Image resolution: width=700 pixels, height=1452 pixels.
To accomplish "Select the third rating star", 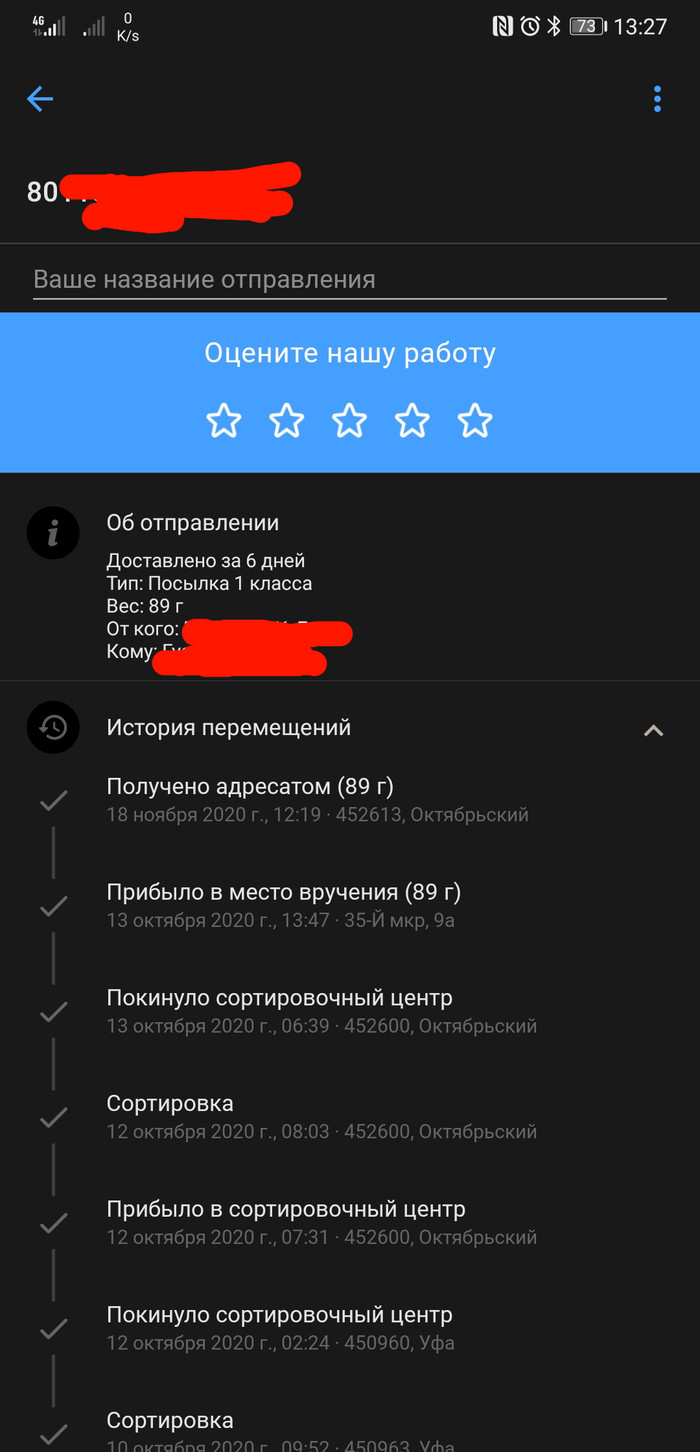I will click(x=350, y=421).
